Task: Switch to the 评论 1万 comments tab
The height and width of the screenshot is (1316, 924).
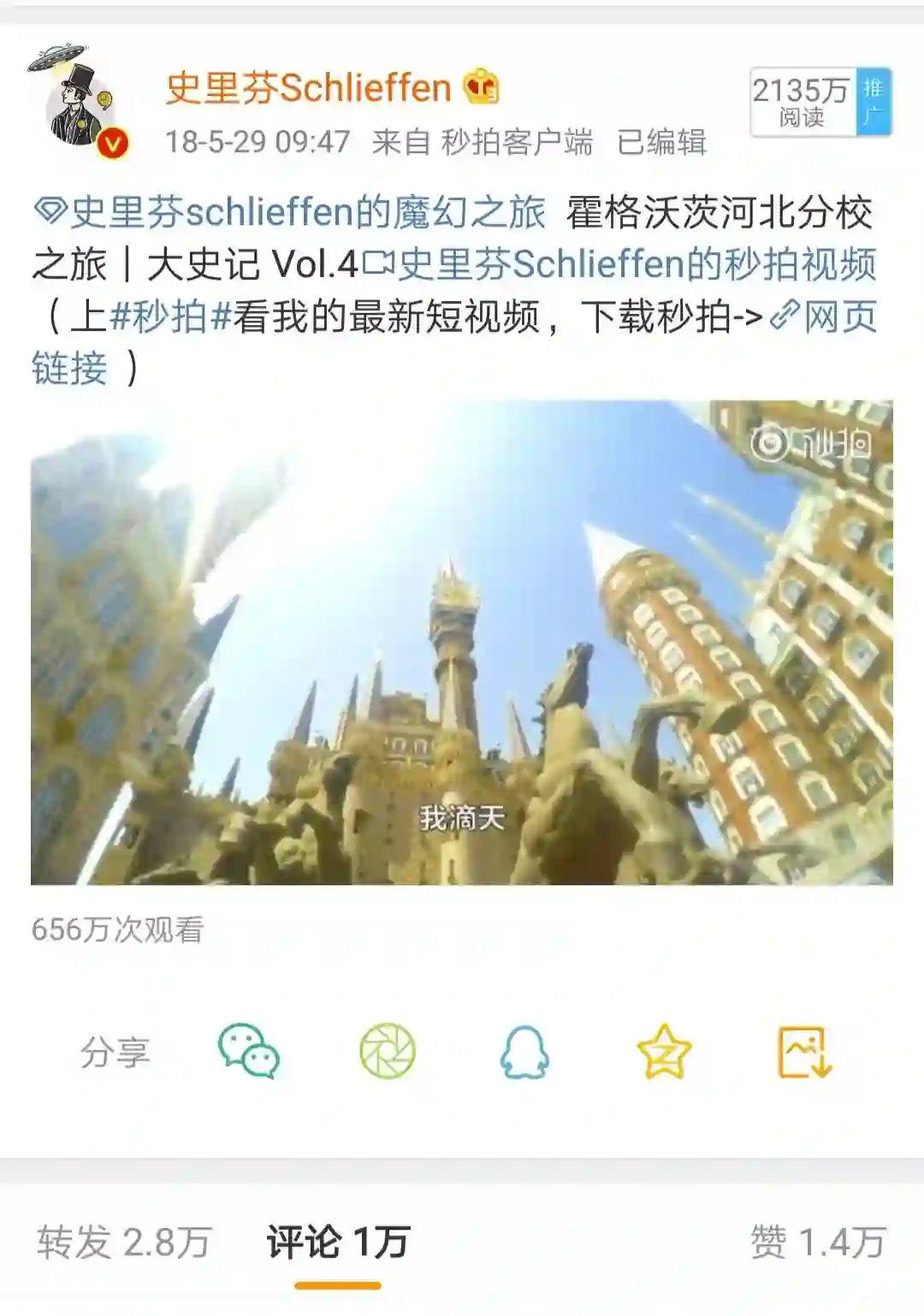Action: click(338, 1242)
